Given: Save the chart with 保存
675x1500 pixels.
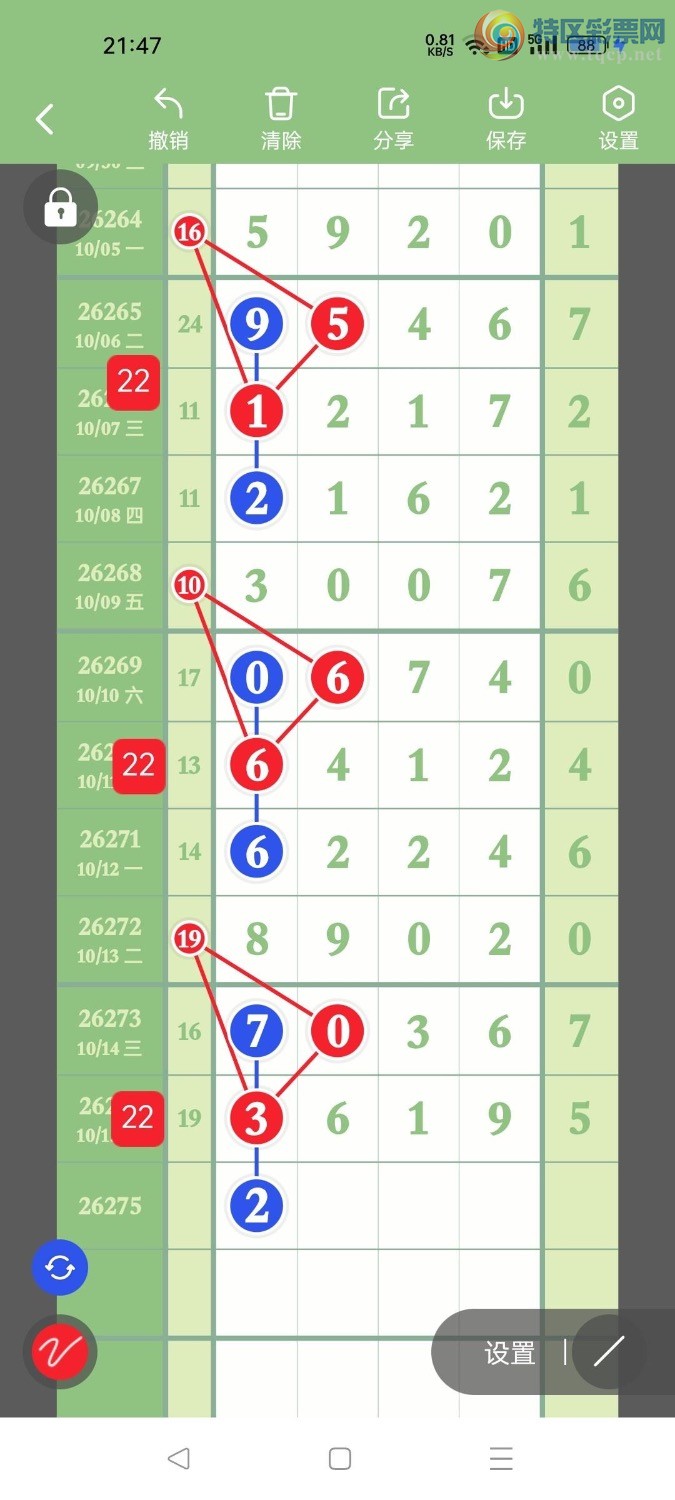Looking at the screenshot, I should pos(506,120).
